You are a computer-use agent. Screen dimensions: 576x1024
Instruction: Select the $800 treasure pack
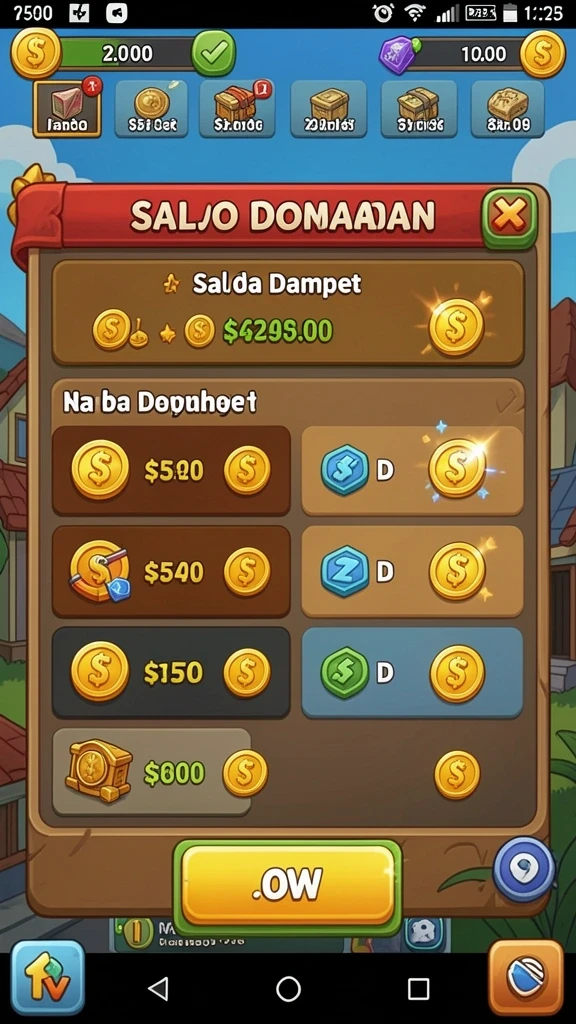pos(152,773)
